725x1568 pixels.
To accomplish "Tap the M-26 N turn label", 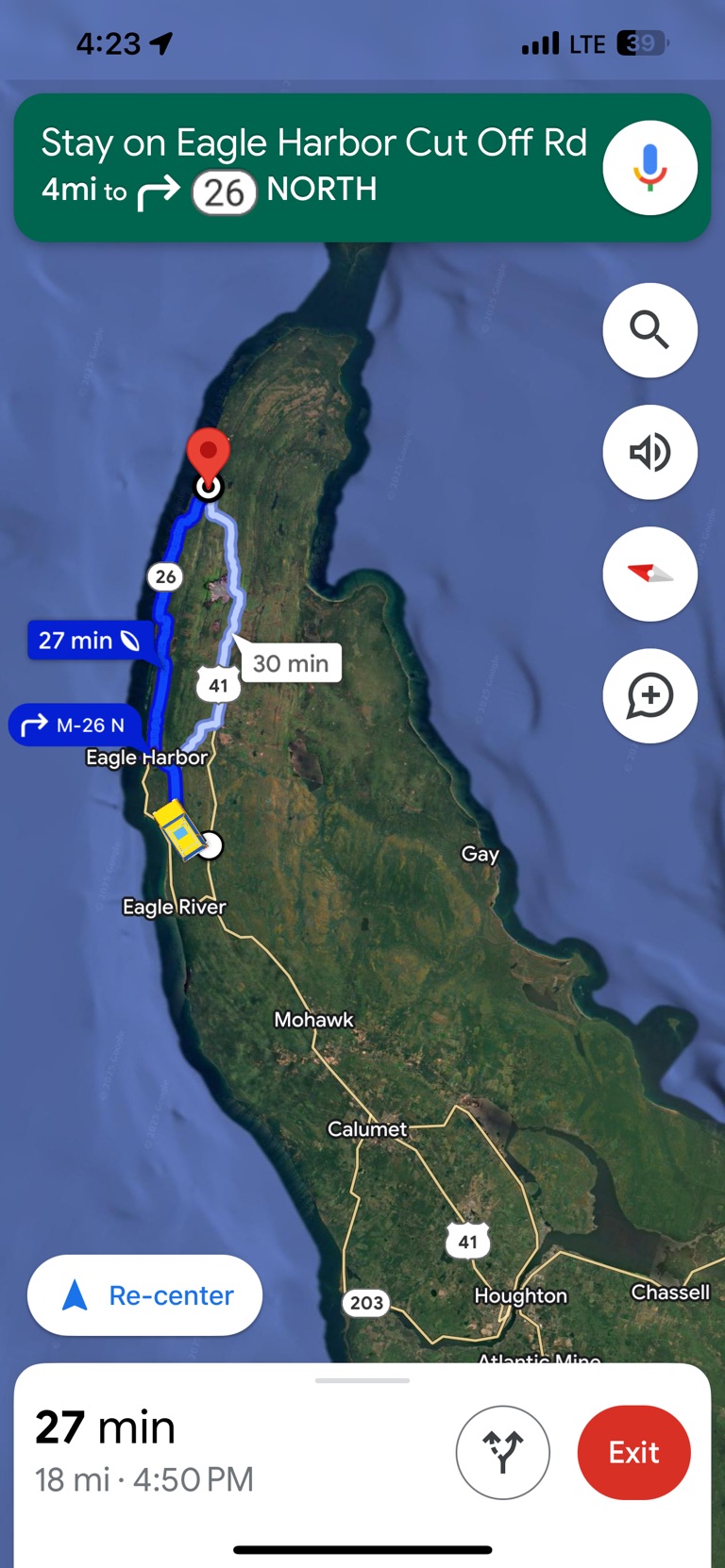I will click(76, 725).
